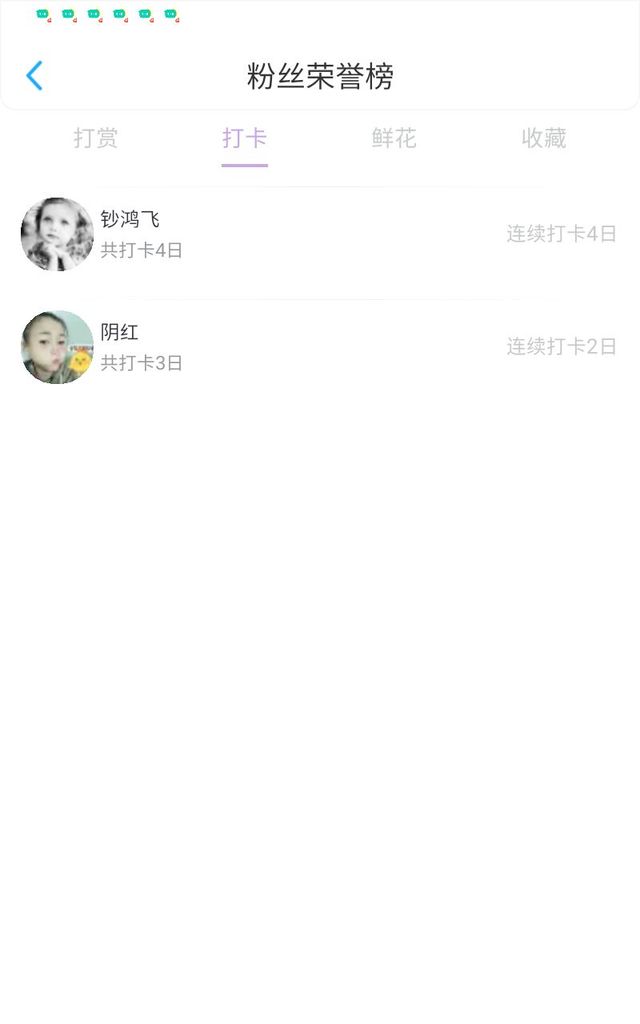The height and width of the screenshot is (1024, 640).
Task: Open the 收藏 tab
Action: tap(543, 138)
